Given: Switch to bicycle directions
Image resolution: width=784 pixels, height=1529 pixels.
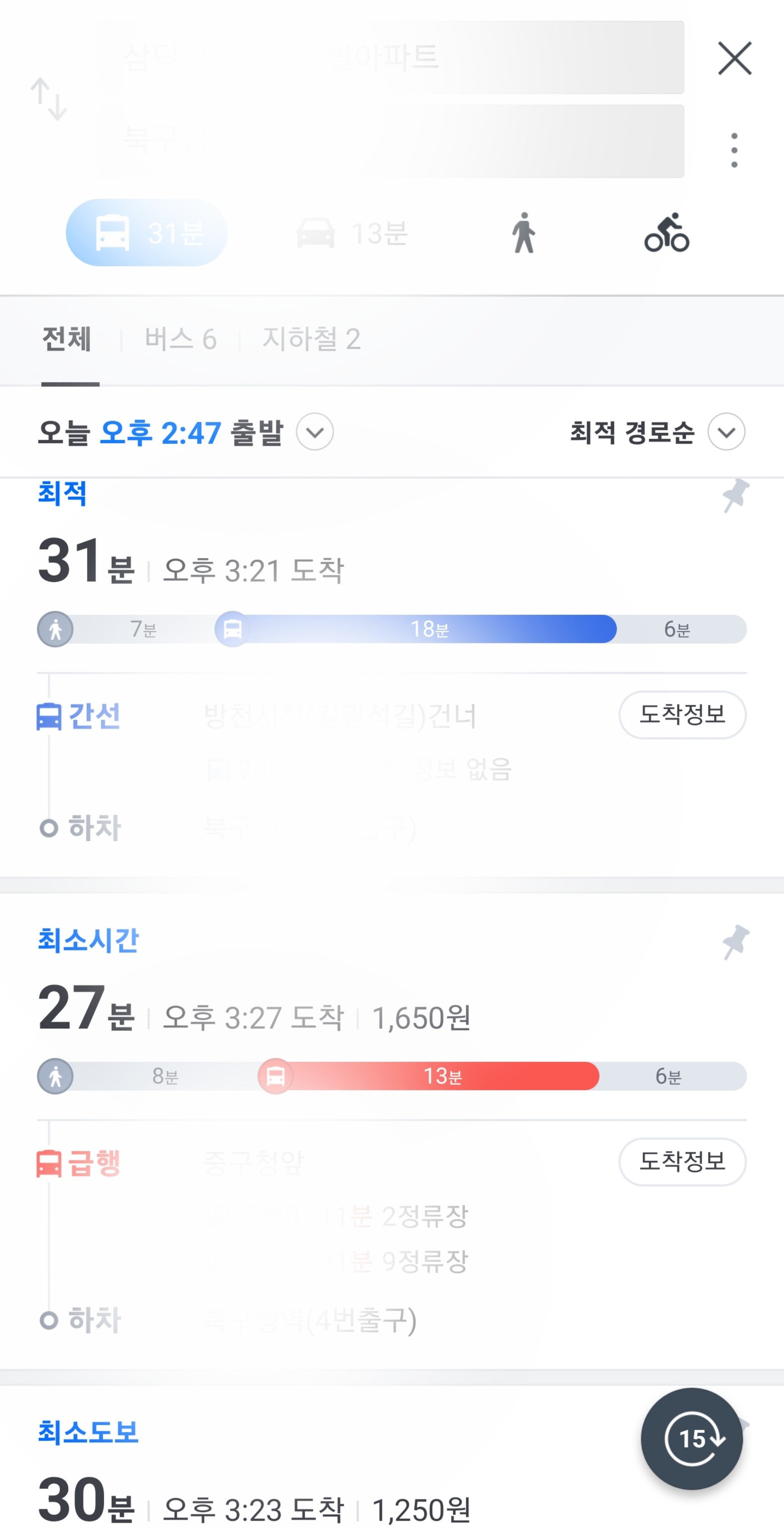Looking at the screenshot, I should point(666,233).
